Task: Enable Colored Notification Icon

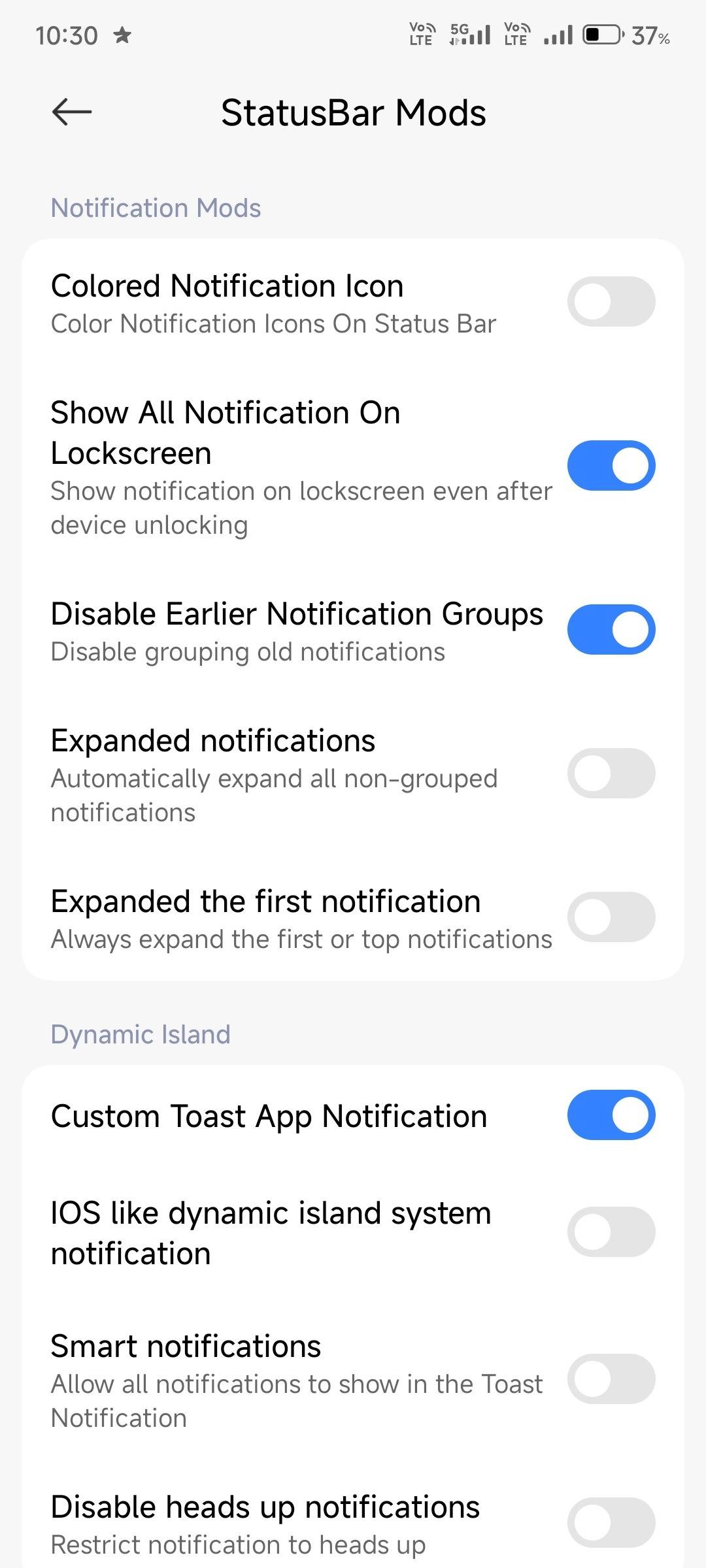Action: 611,302
